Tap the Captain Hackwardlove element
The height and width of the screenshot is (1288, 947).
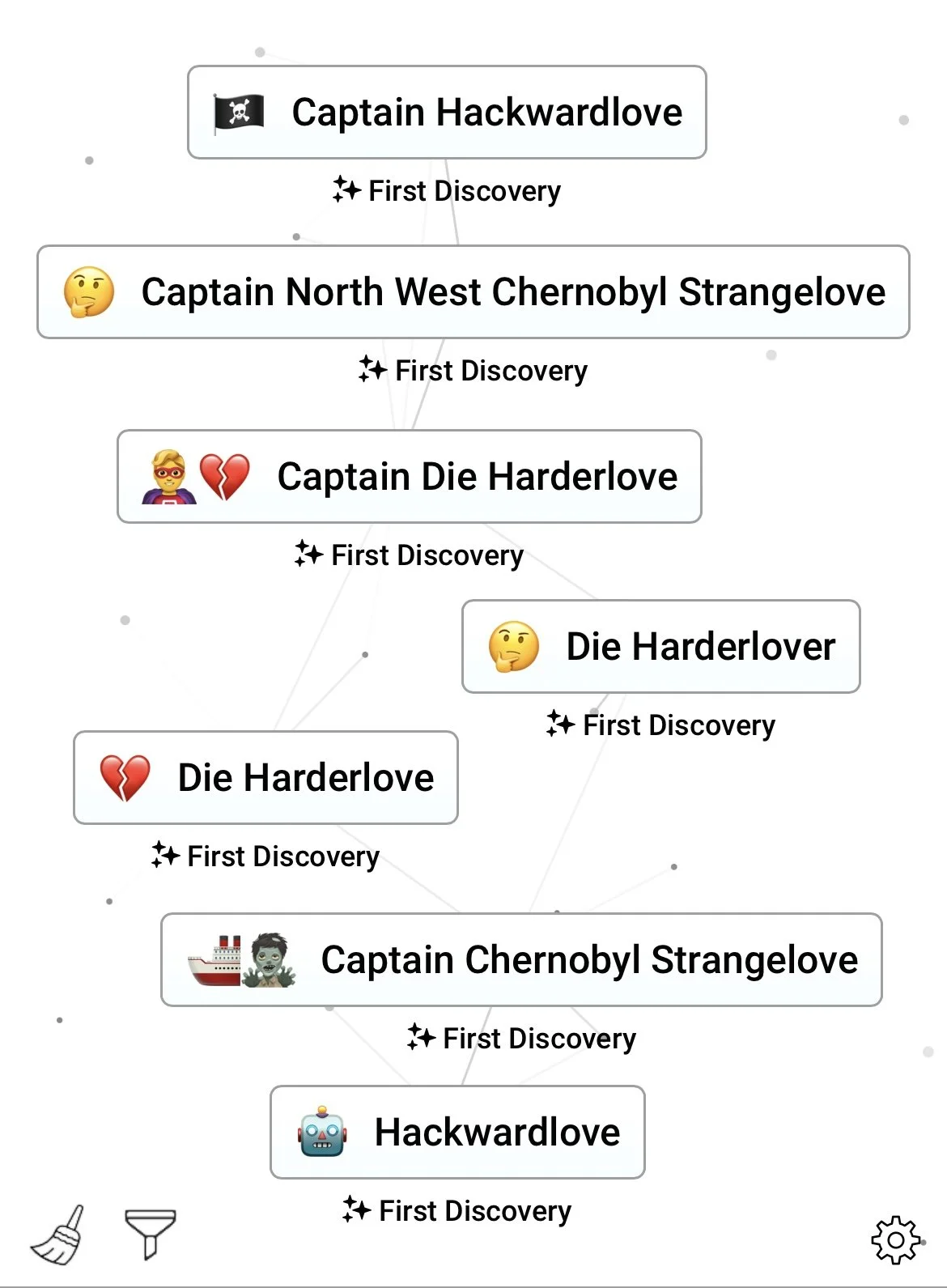pyautogui.click(x=447, y=112)
